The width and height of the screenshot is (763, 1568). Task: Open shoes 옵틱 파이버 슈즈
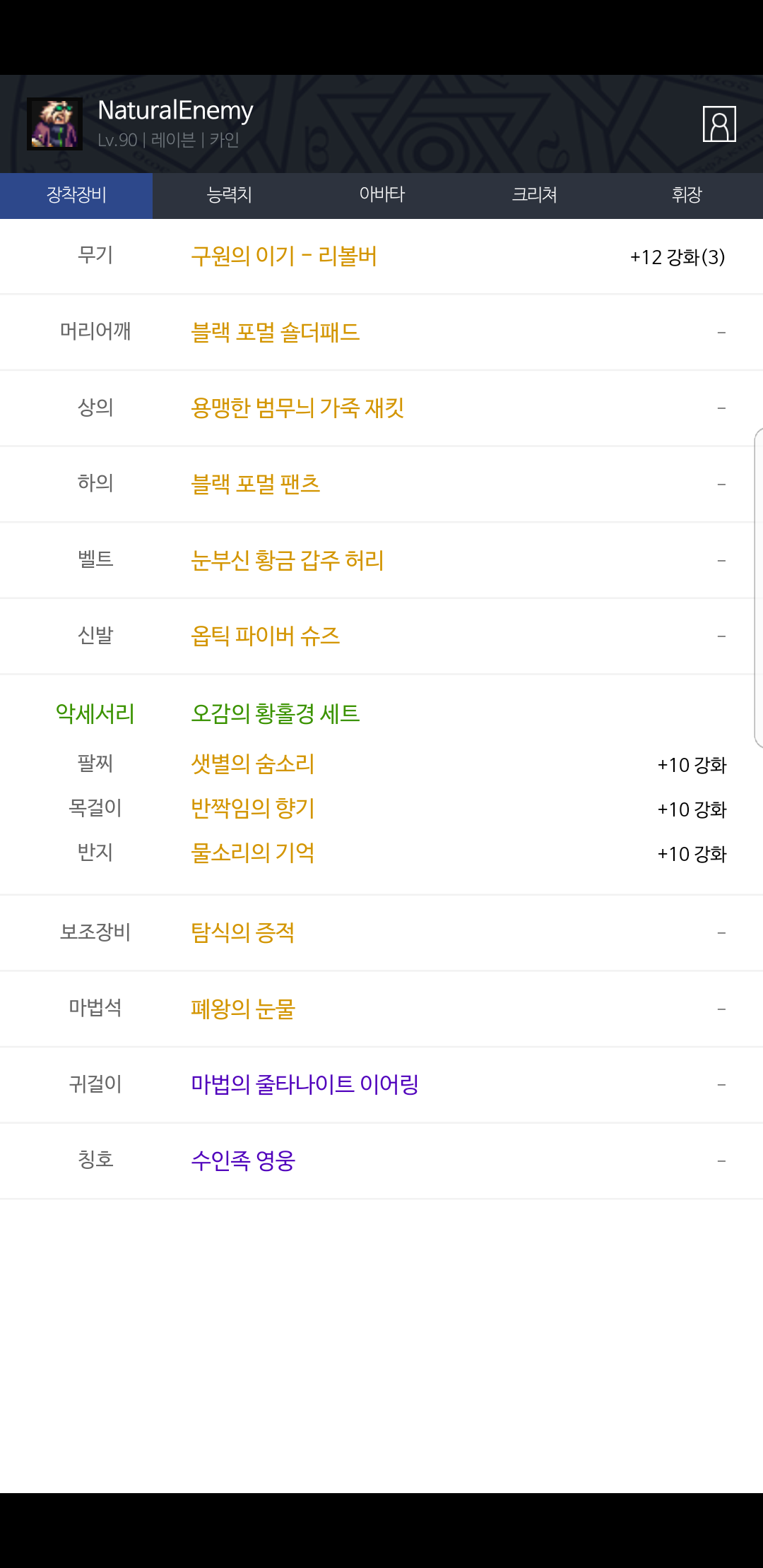coord(266,636)
